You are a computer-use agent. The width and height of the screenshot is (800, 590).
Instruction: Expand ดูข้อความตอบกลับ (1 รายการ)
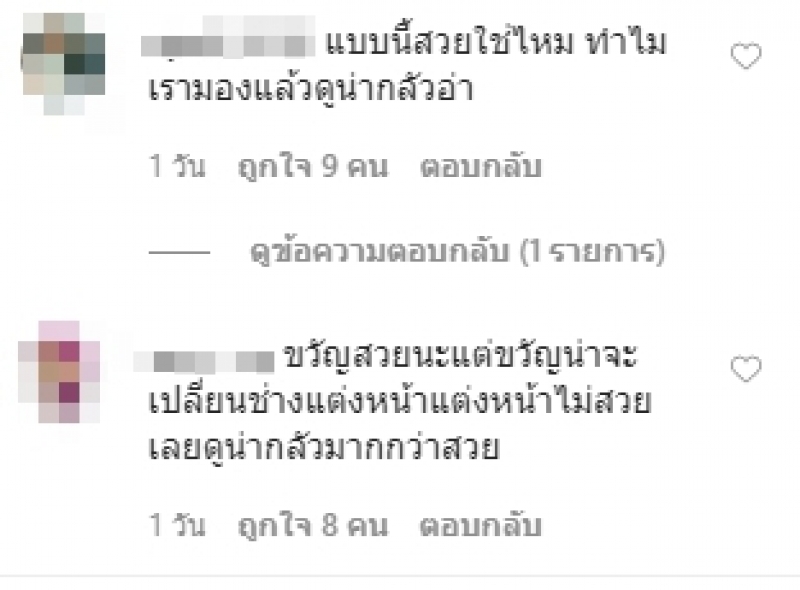pyautogui.click(x=457, y=253)
